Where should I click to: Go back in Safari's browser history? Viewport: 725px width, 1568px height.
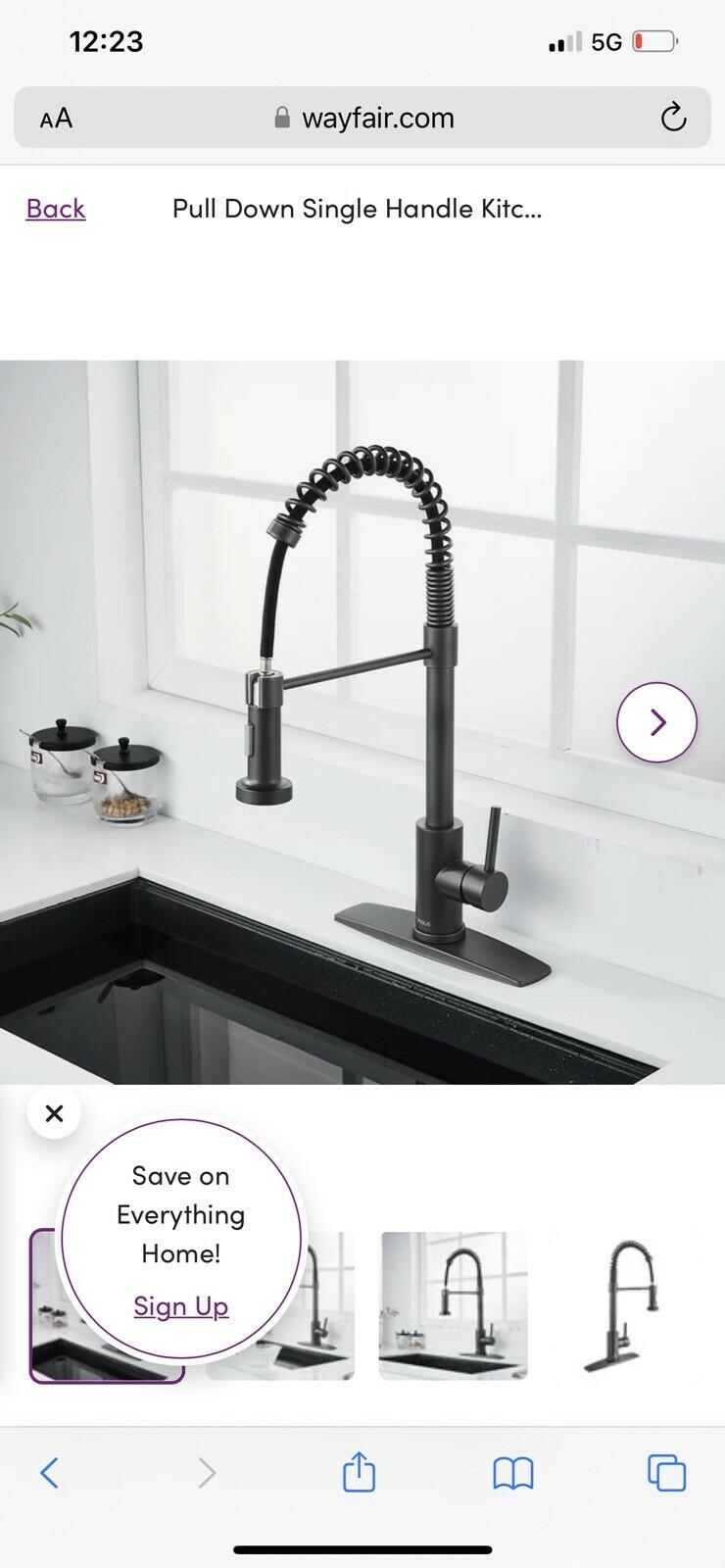pyautogui.click(x=49, y=1472)
